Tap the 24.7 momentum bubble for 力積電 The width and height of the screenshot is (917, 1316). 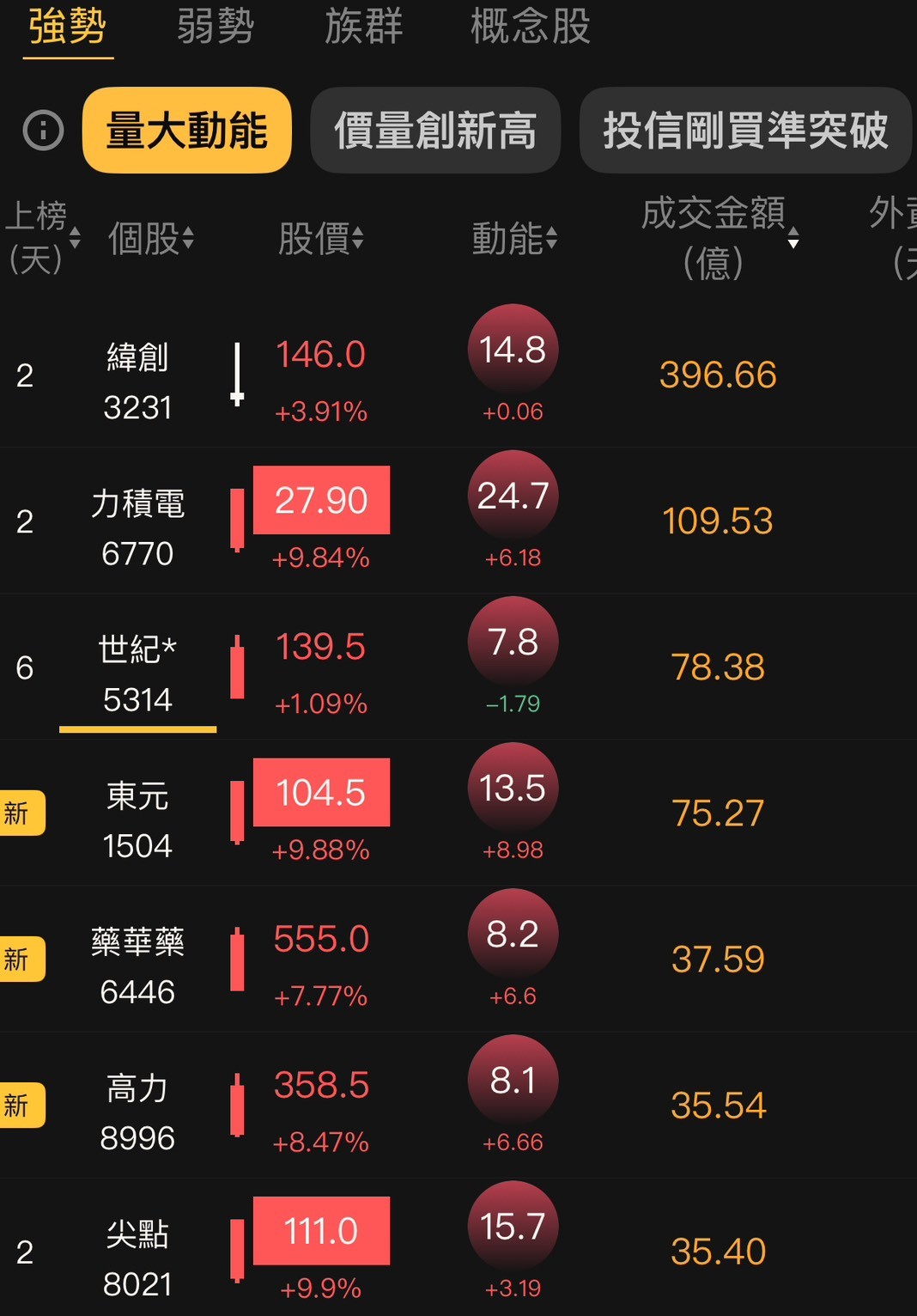[x=513, y=495]
